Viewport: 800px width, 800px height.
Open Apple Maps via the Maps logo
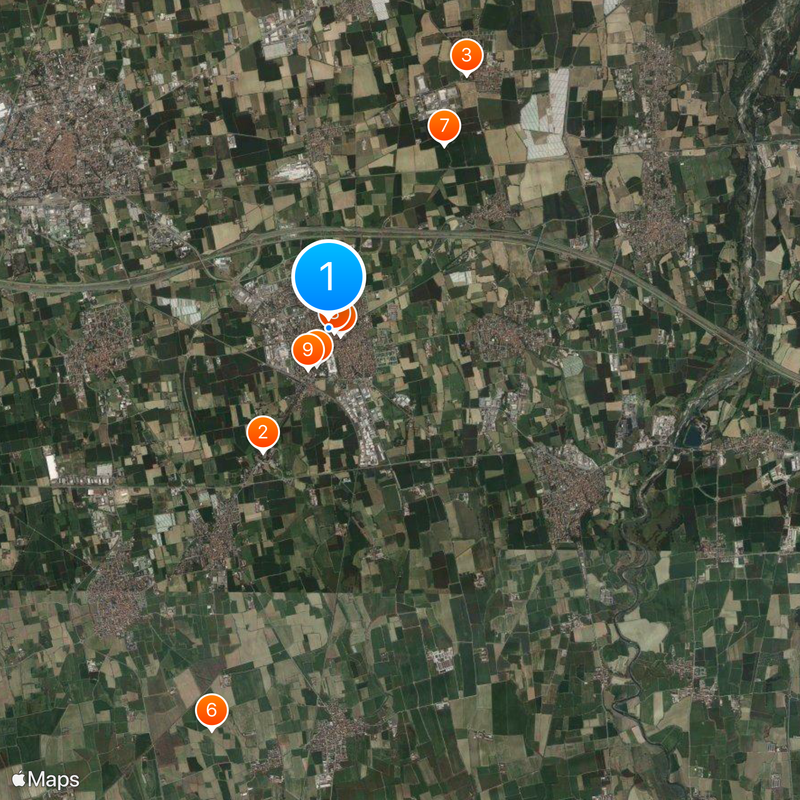tap(45, 778)
